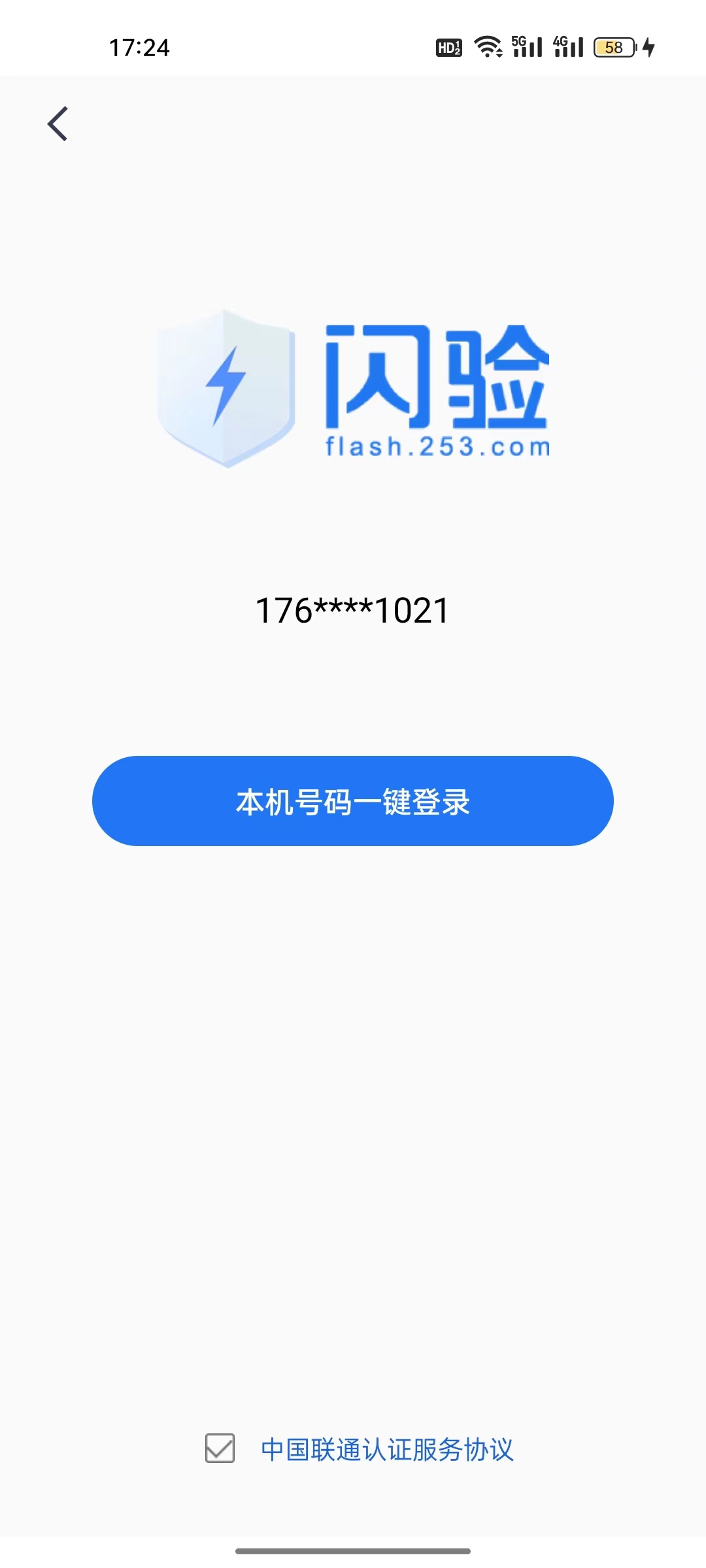Select the Wi-Fi status icon
Image resolution: width=706 pixels, height=1568 pixels.
pos(487,47)
